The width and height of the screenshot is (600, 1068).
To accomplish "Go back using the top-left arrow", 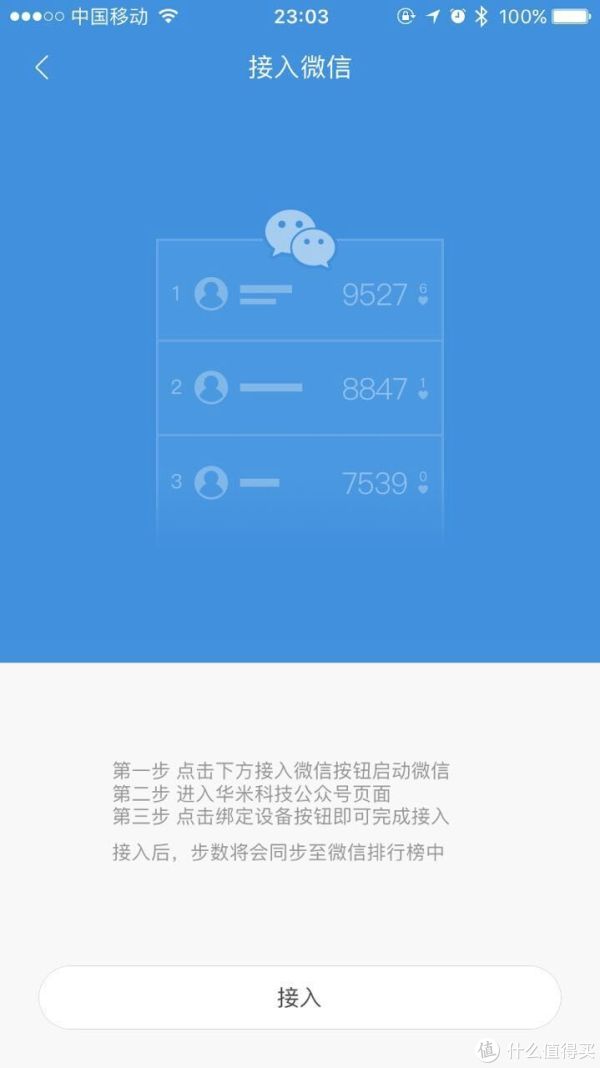I will point(42,67).
